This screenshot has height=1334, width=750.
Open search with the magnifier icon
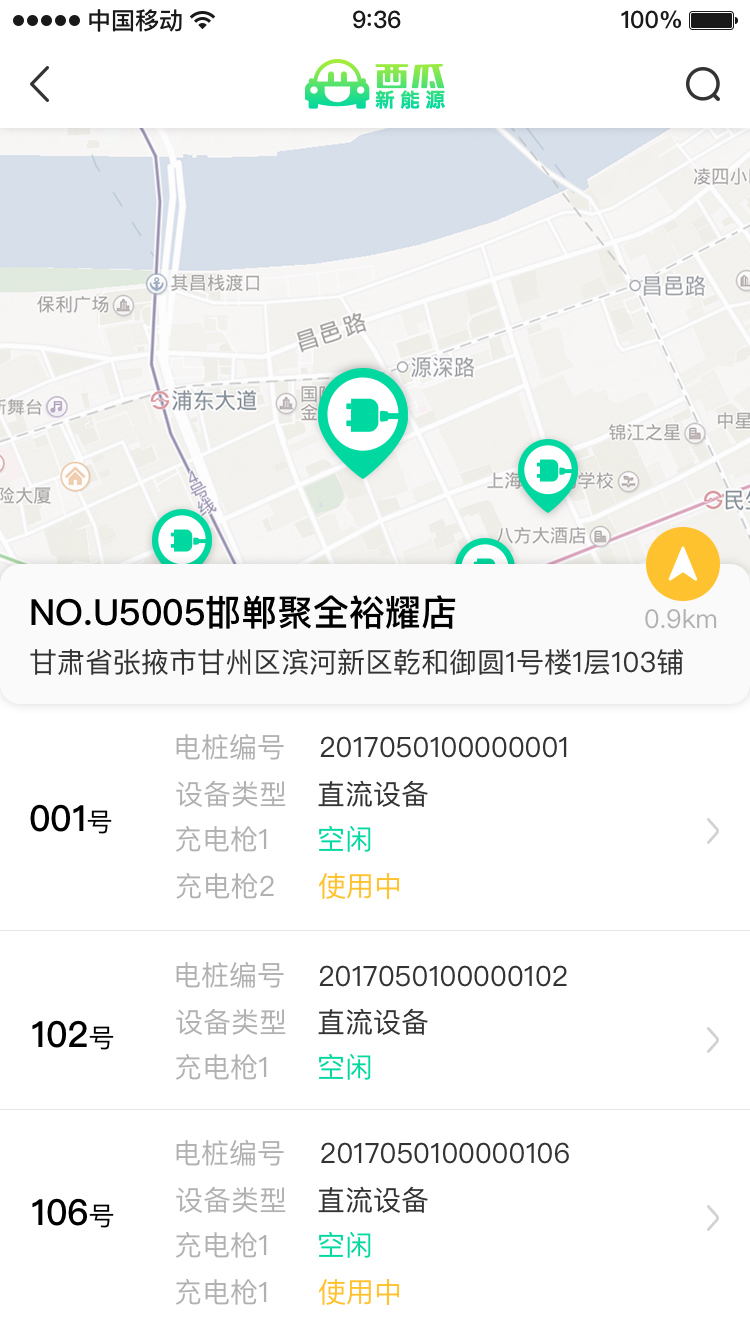[703, 85]
